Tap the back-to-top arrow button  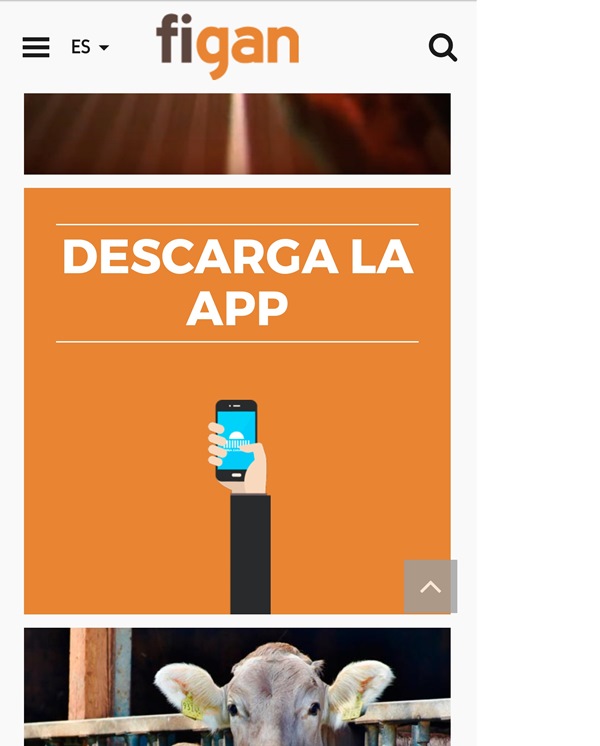[x=430, y=587]
